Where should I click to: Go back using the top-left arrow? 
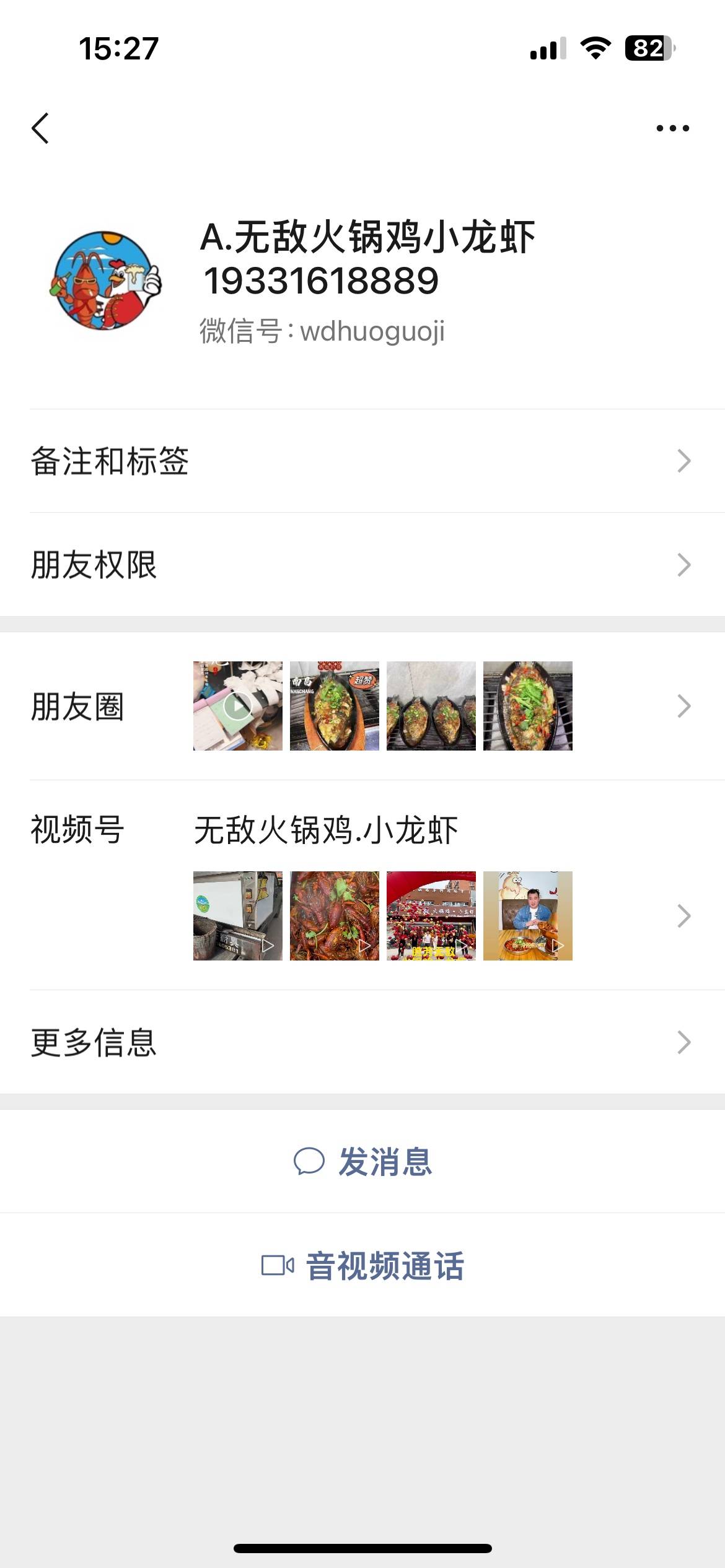[x=40, y=129]
